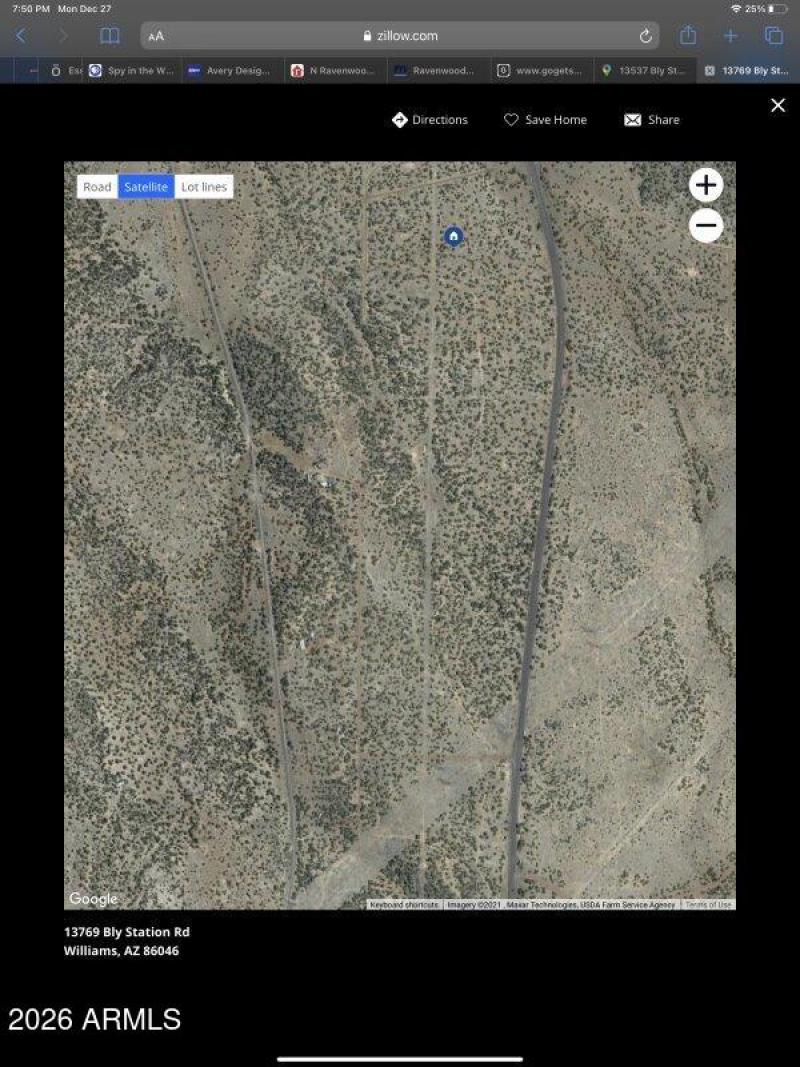Screen dimensions: 800x1067
Task: Share the listing via envelope icon
Action: 651,120
